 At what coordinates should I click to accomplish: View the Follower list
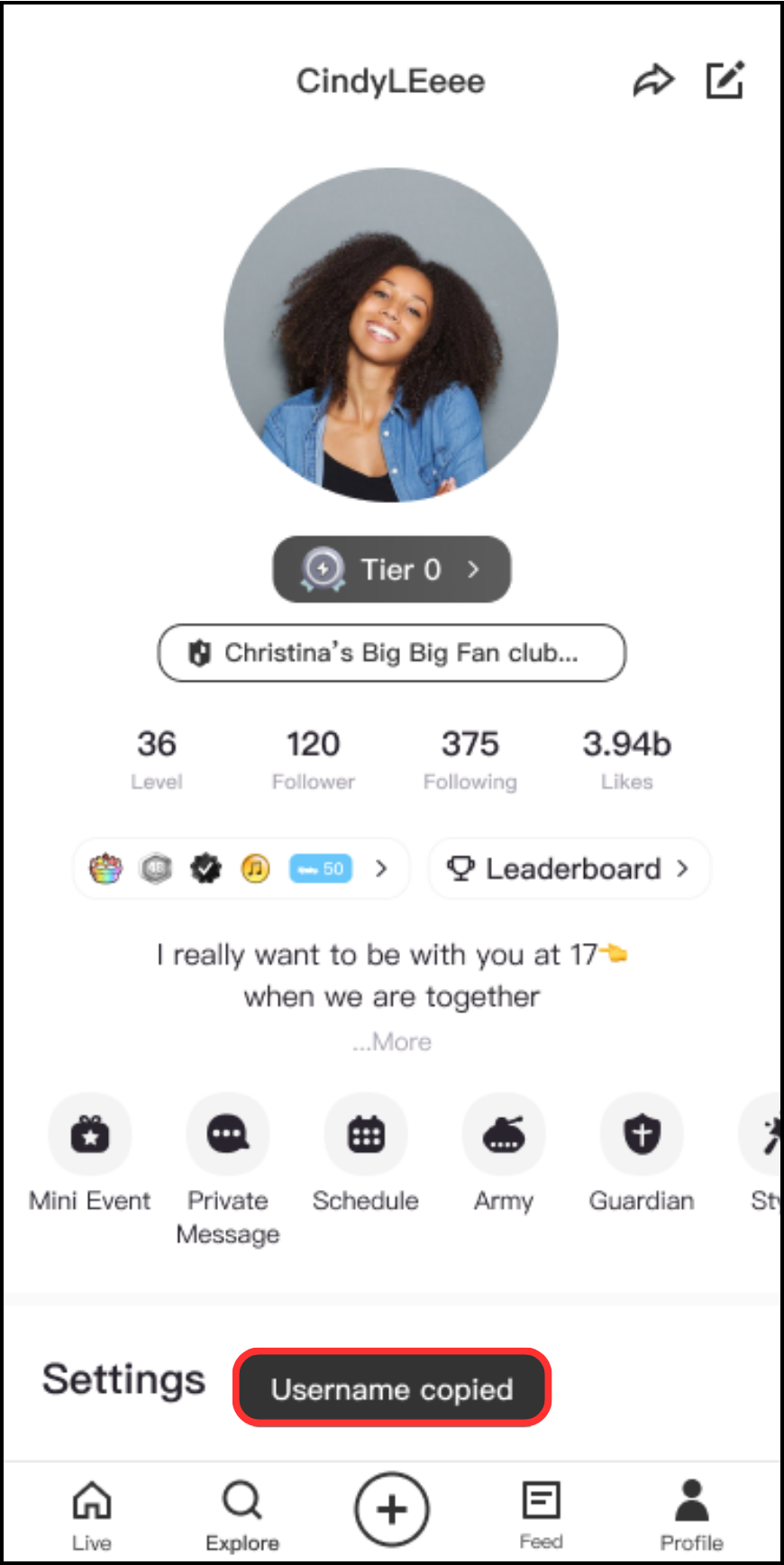click(x=313, y=758)
